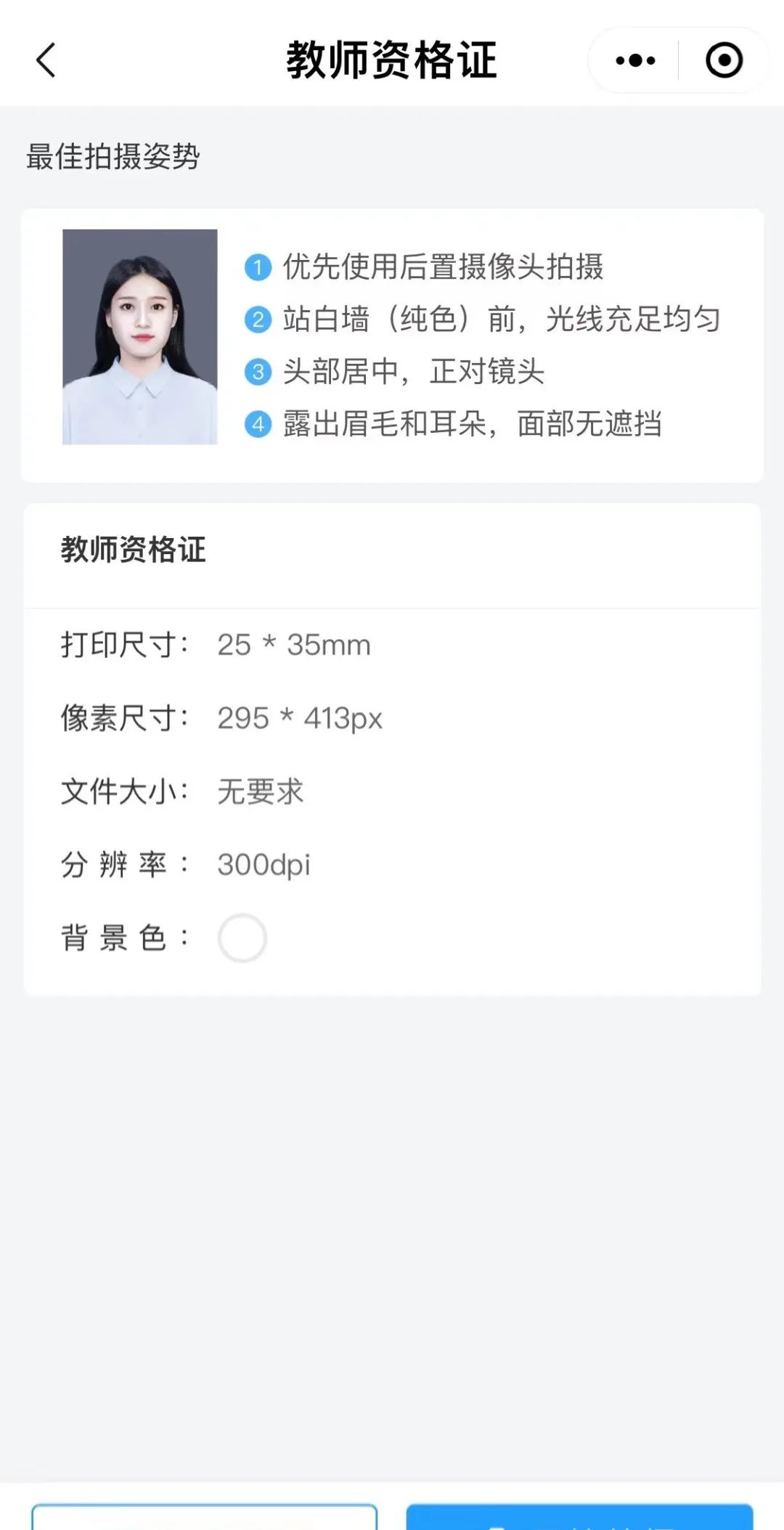
Task: Tap the back arrow at top left
Action: [x=46, y=61]
